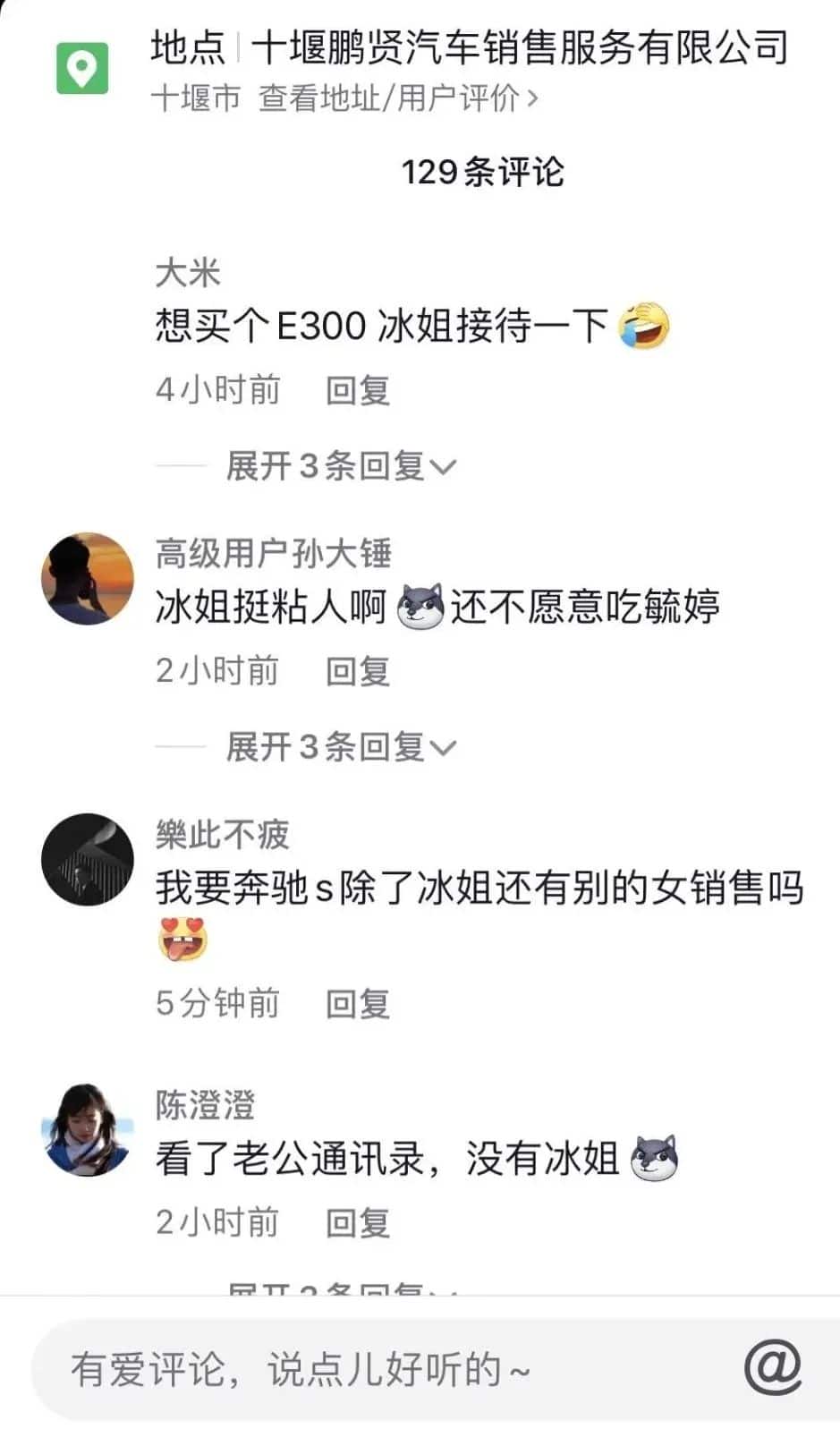Reply to 大米's comment
This screenshot has width=840, height=1429.
coord(357,390)
